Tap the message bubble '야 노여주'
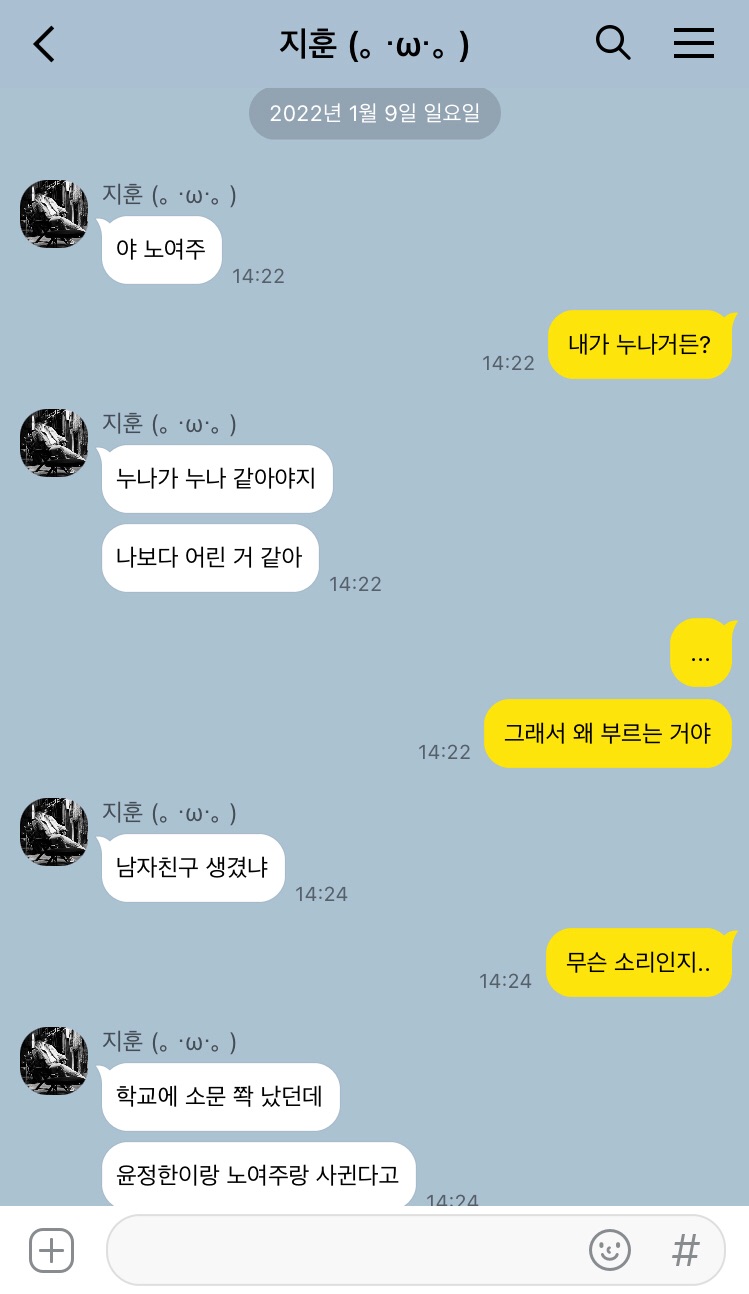 (161, 250)
